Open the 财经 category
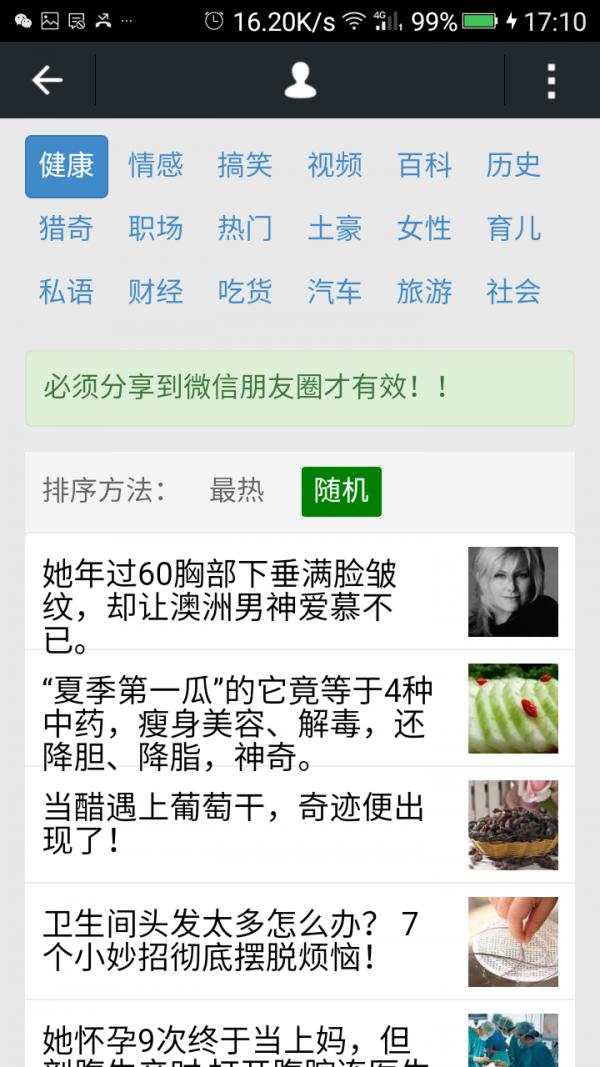Image resolution: width=600 pixels, height=1067 pixels. pyautogui.click(x=155, y=291)
